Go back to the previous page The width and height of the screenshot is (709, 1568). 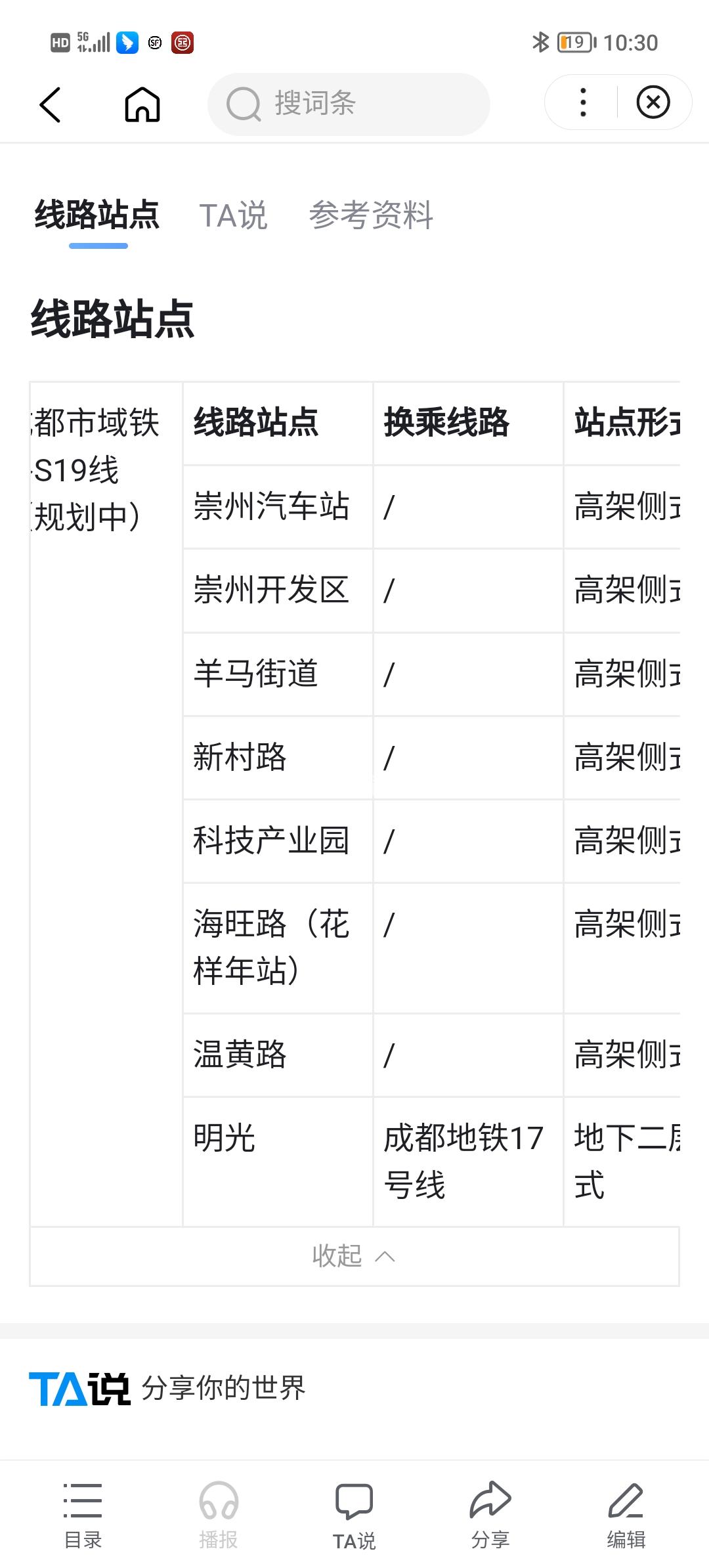pos(50,104)
